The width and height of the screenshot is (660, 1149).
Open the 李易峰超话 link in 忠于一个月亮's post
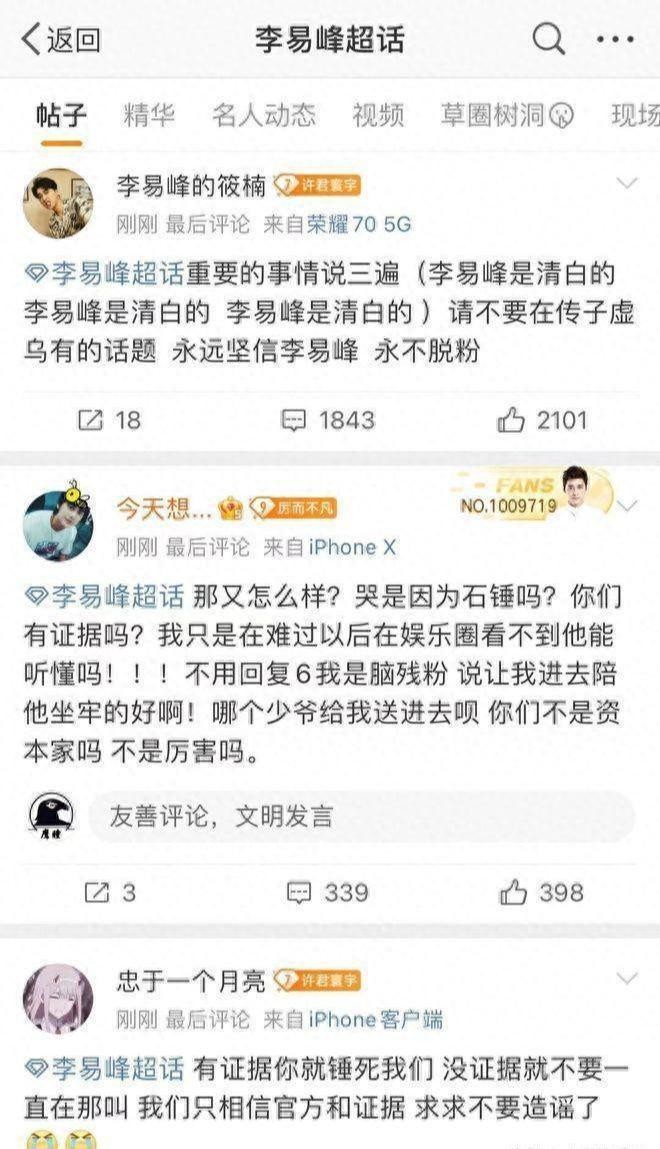click(105, 1068)
